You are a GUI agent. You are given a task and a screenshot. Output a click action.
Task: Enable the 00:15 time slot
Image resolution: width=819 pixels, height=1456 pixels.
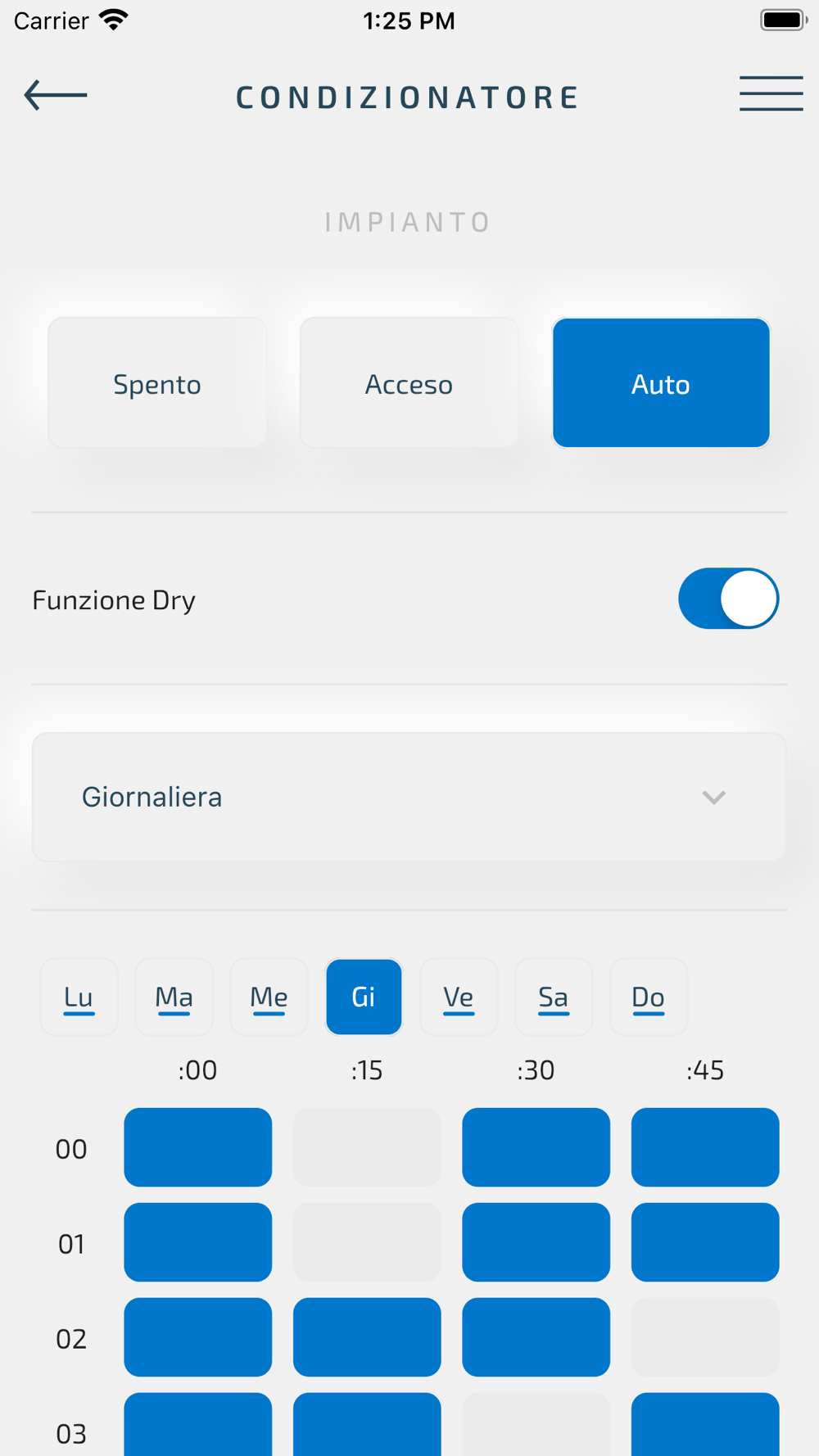367,1147
